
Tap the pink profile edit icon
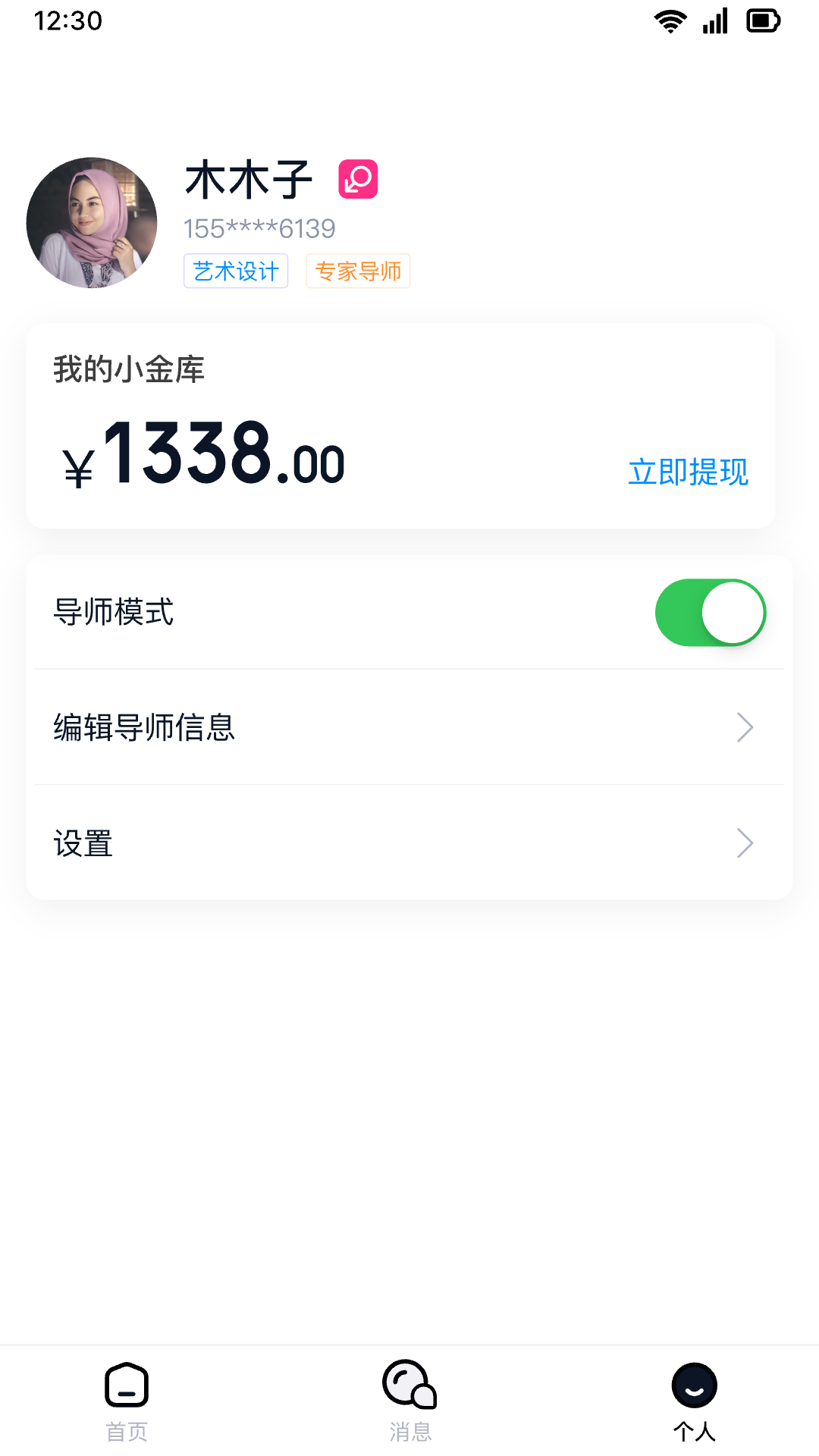click(x=357, y=179)
